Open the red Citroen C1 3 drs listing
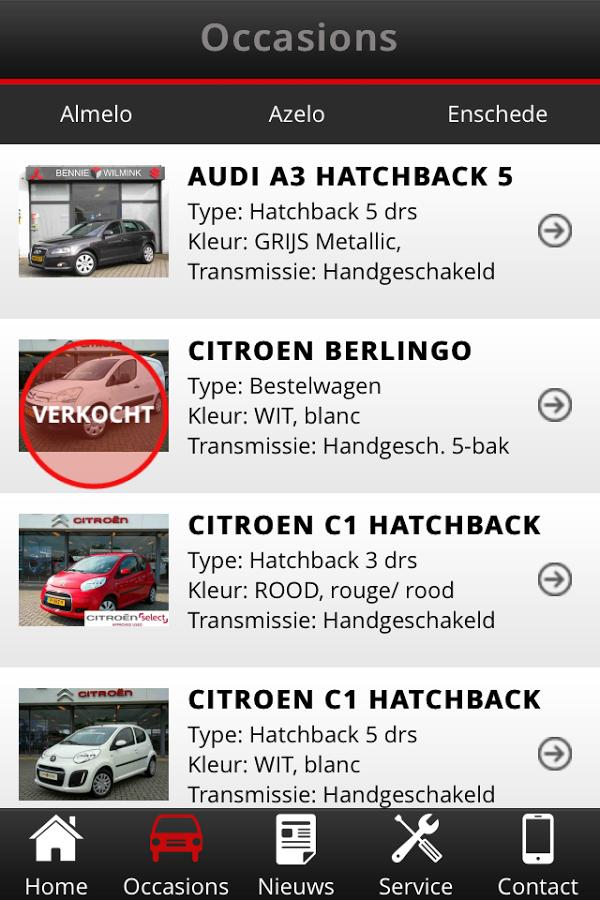The image size is (600, 900). [300, 579]
